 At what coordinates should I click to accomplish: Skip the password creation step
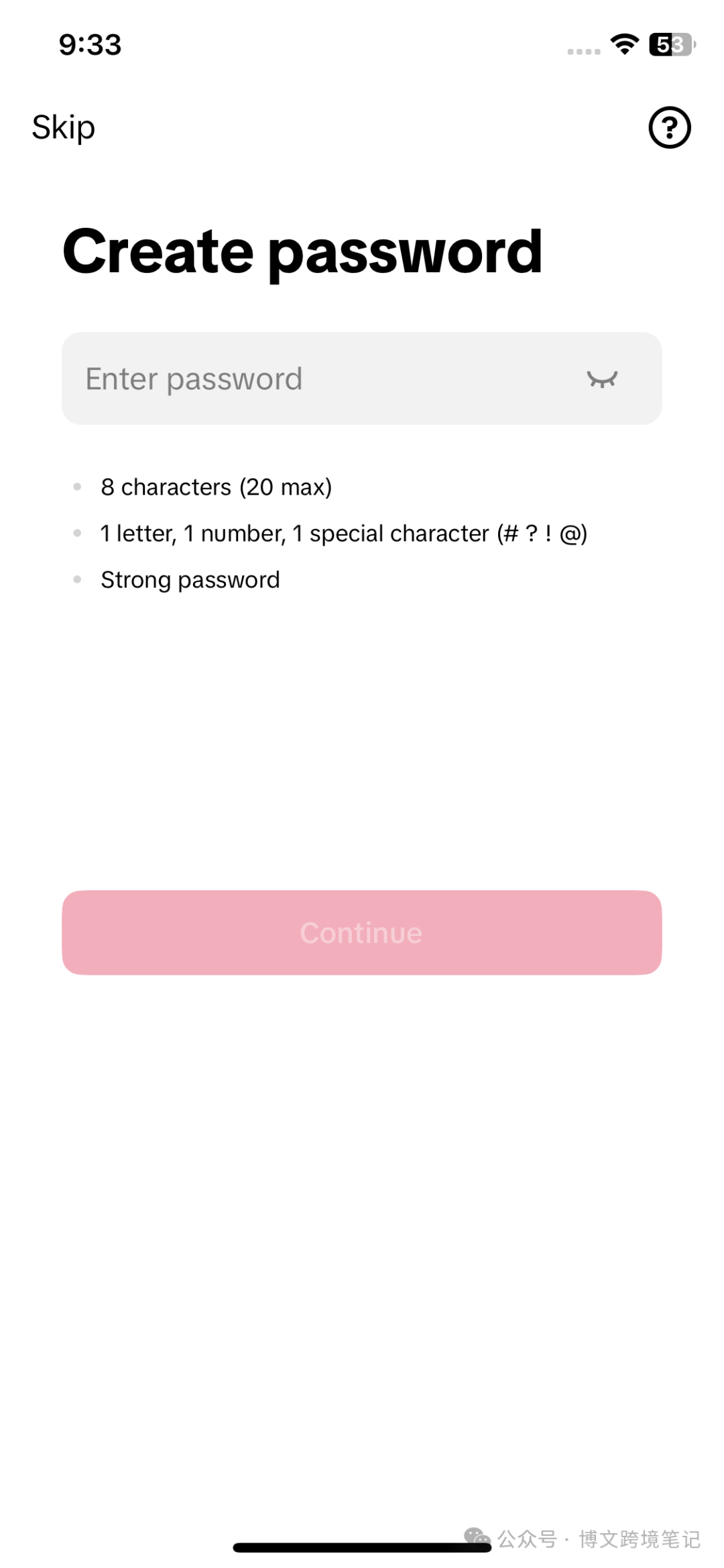64,127
